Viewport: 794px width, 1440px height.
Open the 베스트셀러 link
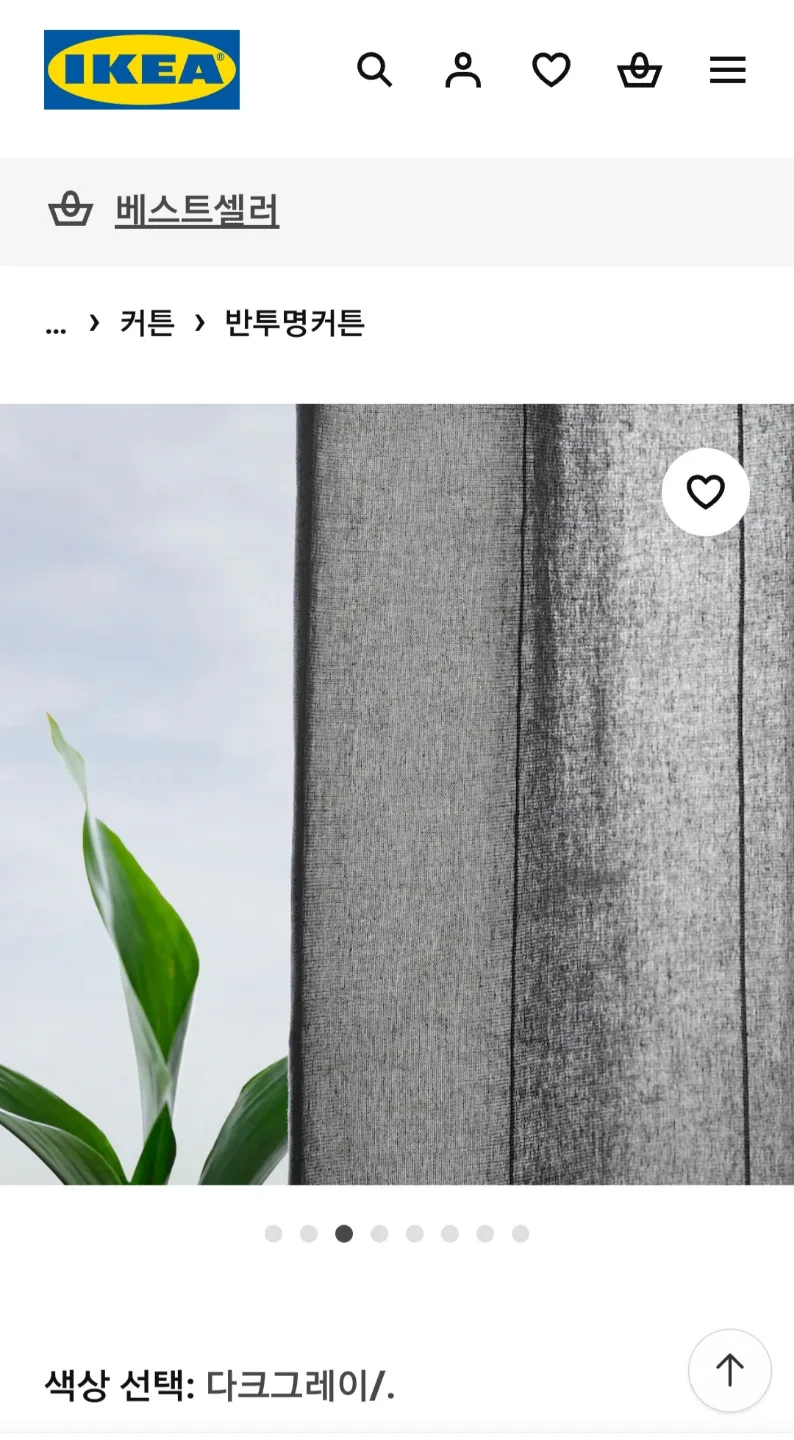tap(196, 211)
